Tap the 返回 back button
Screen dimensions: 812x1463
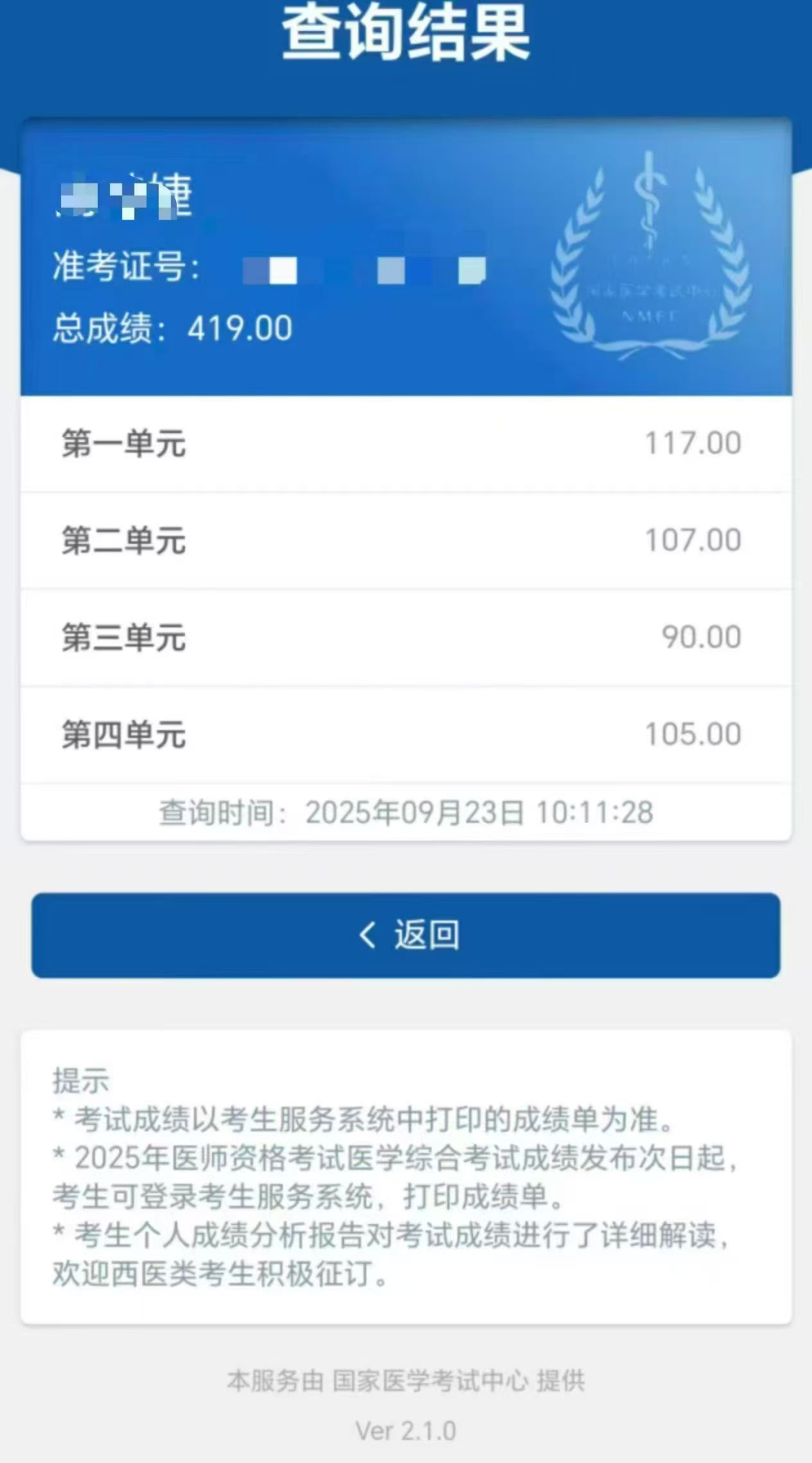[406, 935]
